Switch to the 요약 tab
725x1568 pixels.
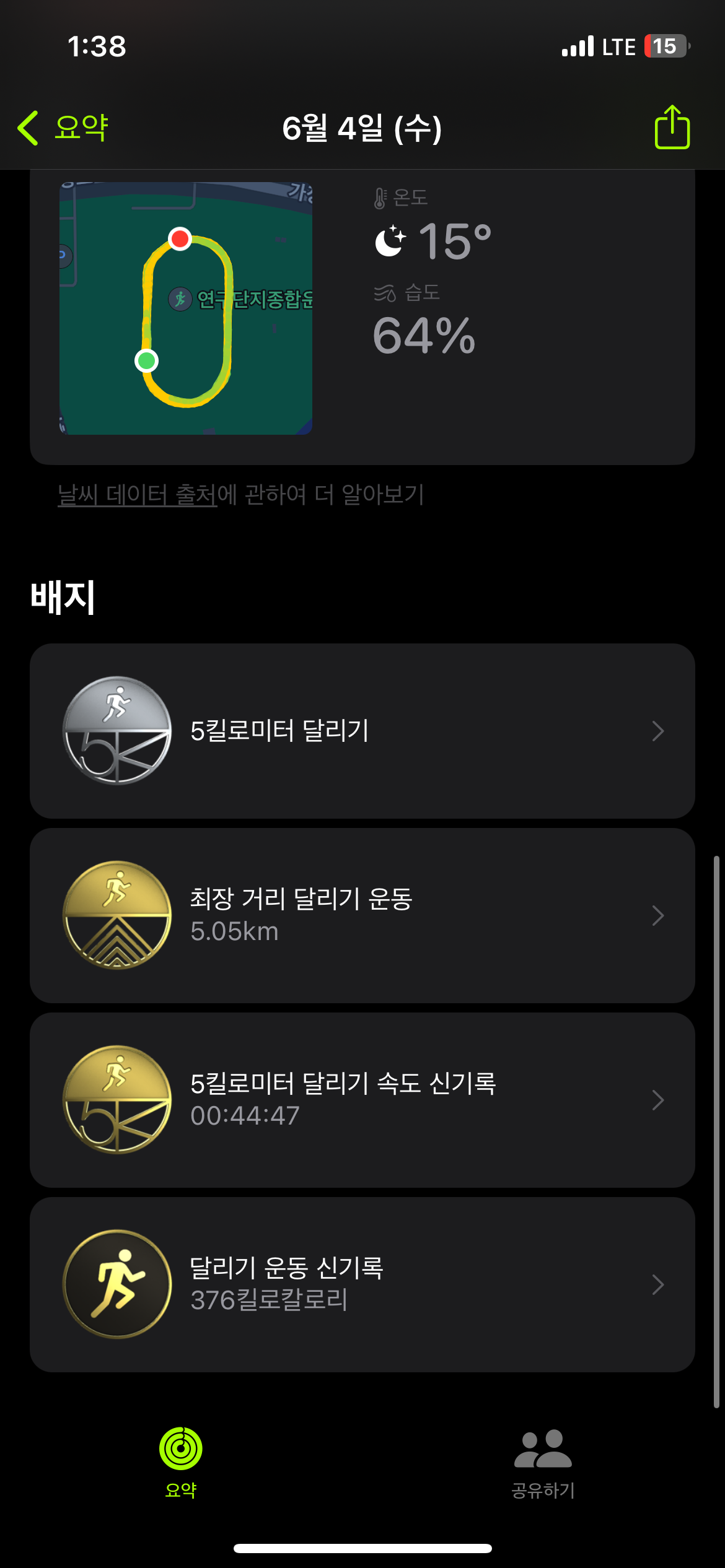[181, 1463]
